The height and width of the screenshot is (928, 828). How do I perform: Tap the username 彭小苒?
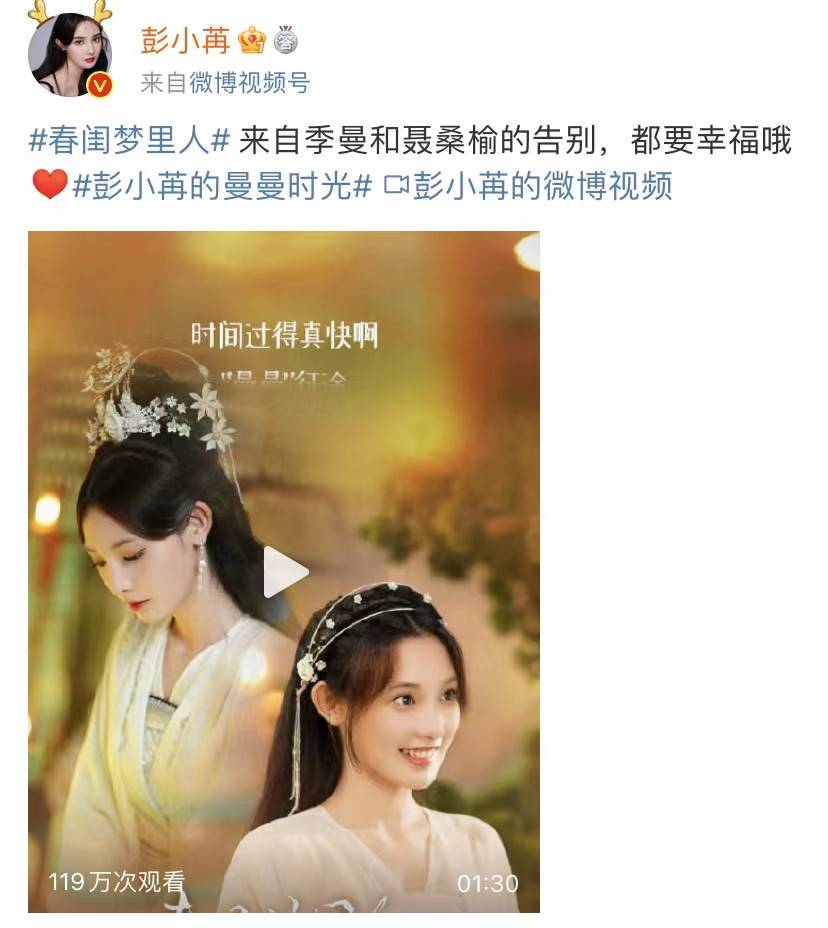tap(186, 39)
